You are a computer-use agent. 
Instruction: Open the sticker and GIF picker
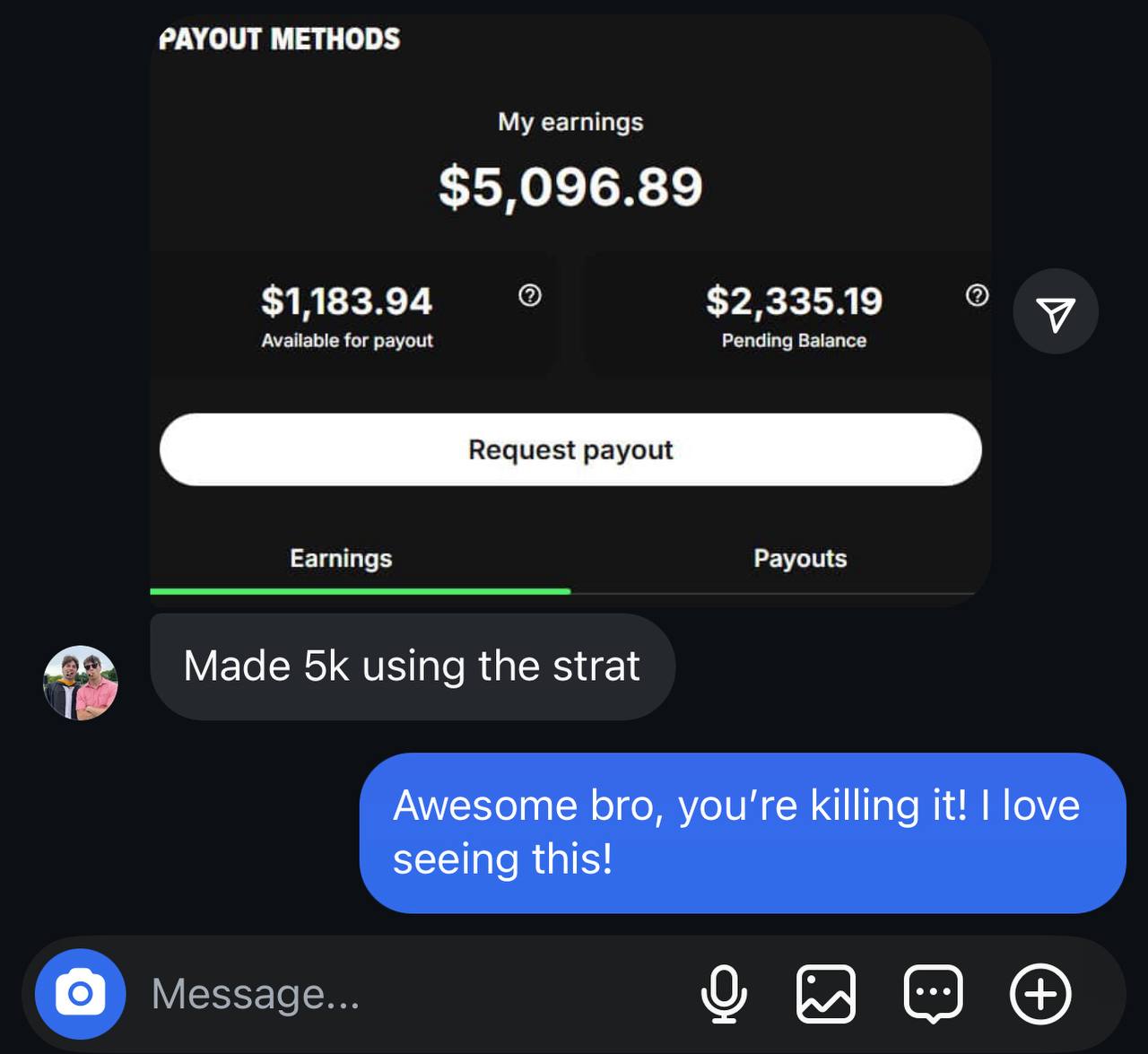click(x=933, y=994)
